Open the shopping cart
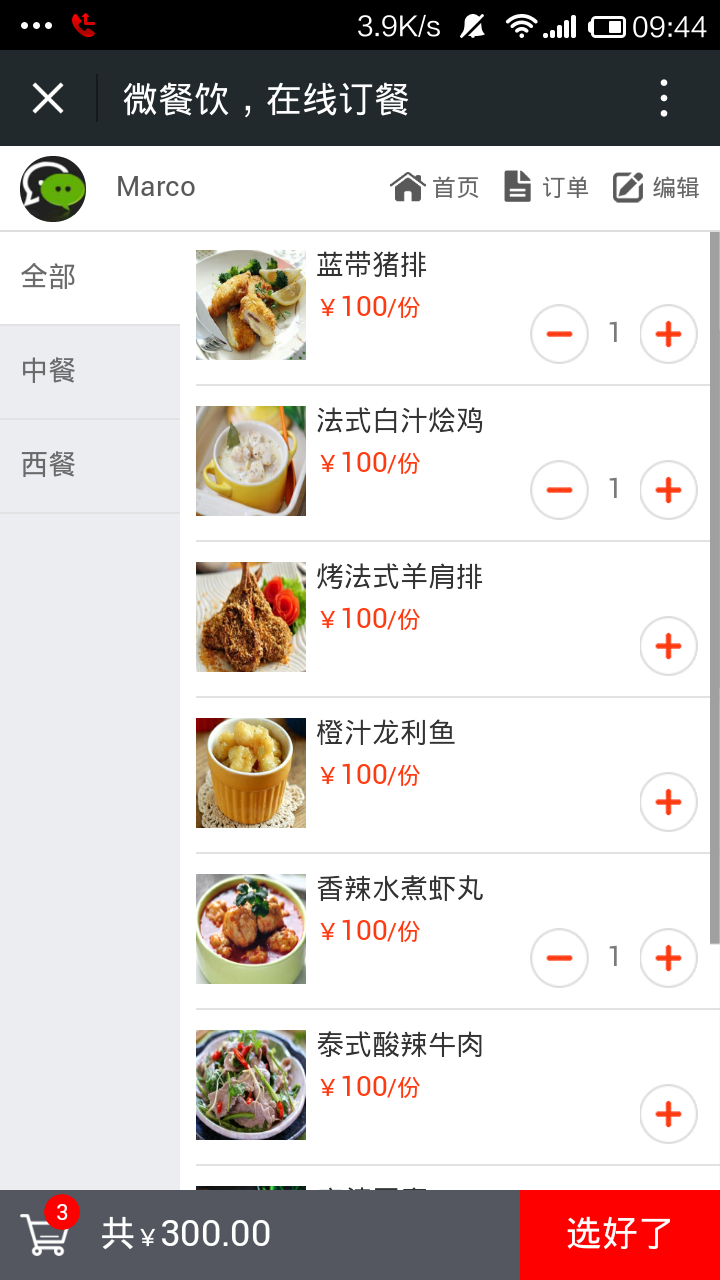The height and width of the screenshot is (1280, 720). [x=48, y=1232]
